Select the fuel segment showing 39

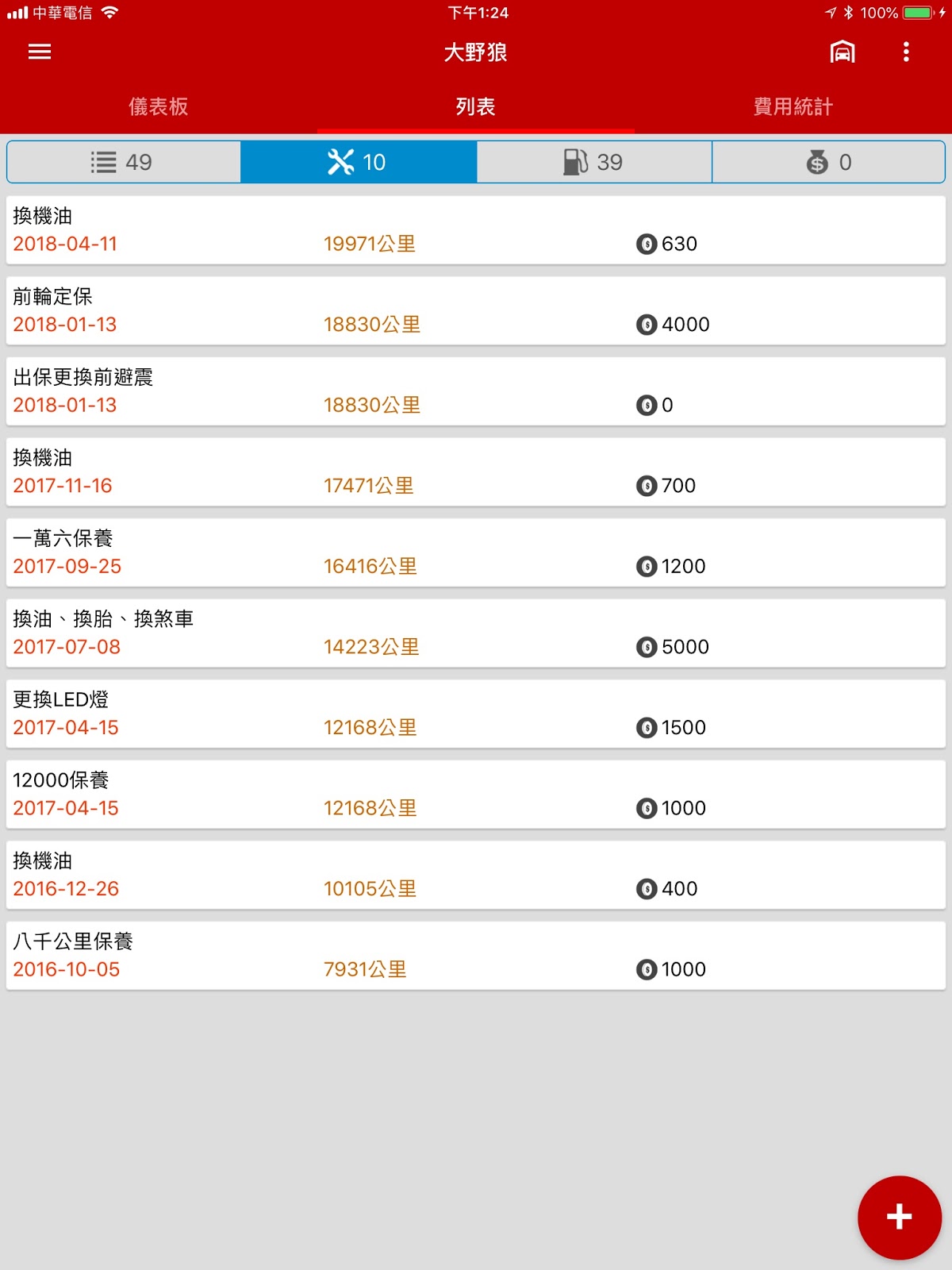point(594,162)
